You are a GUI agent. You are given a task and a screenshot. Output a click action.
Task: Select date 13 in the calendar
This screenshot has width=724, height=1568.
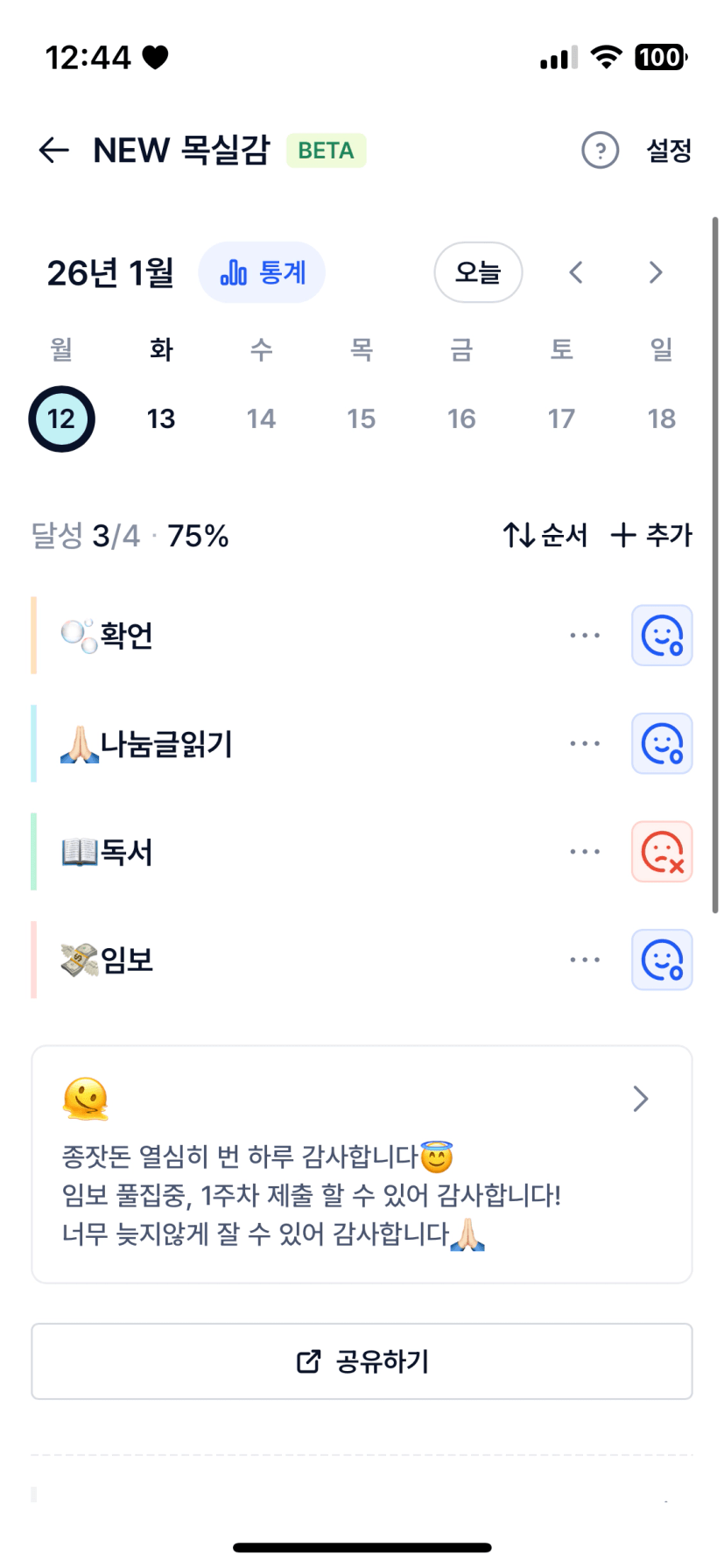(x=161, y=418)
